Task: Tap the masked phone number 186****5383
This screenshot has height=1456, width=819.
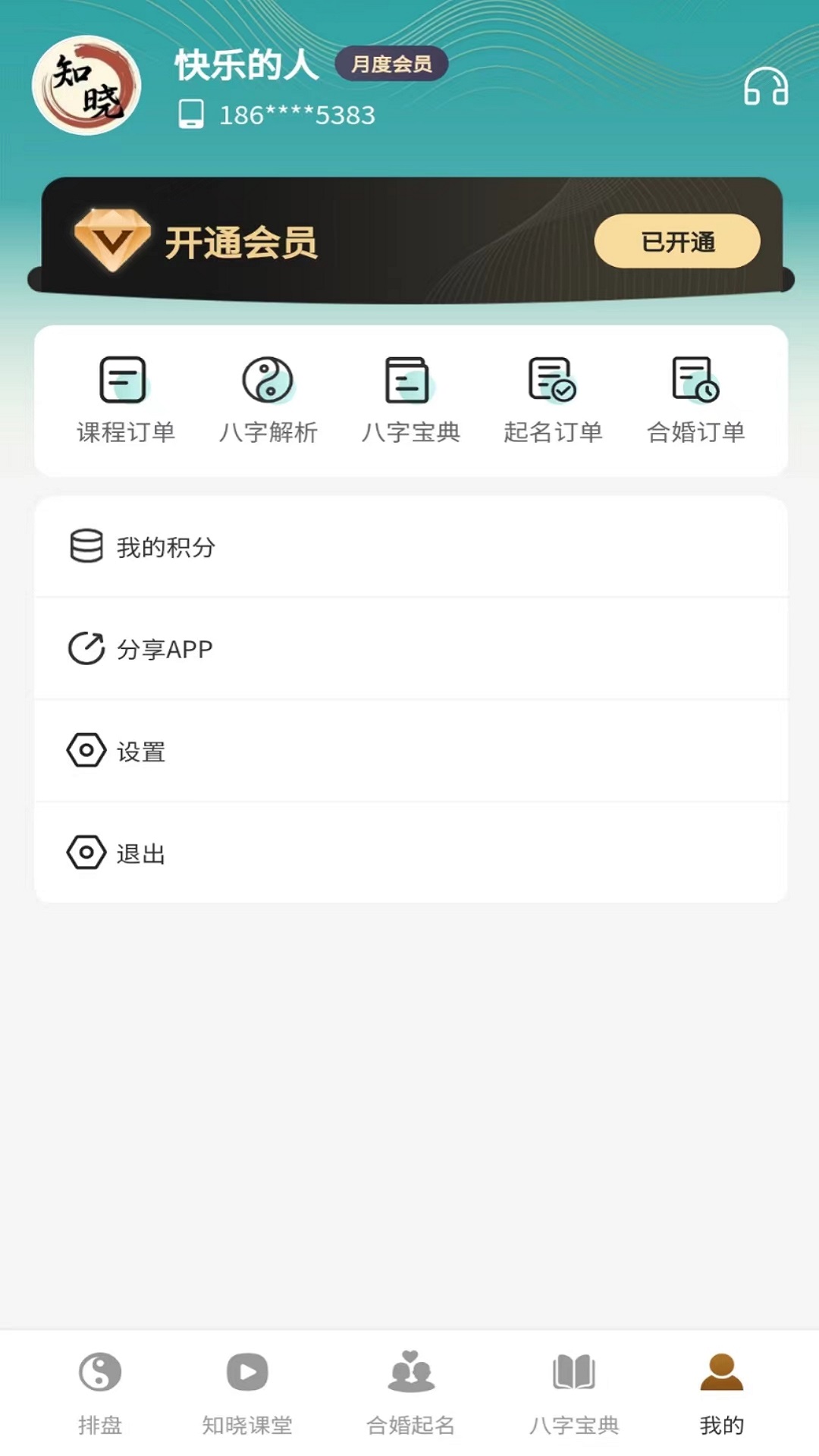Action: [296, 115]
